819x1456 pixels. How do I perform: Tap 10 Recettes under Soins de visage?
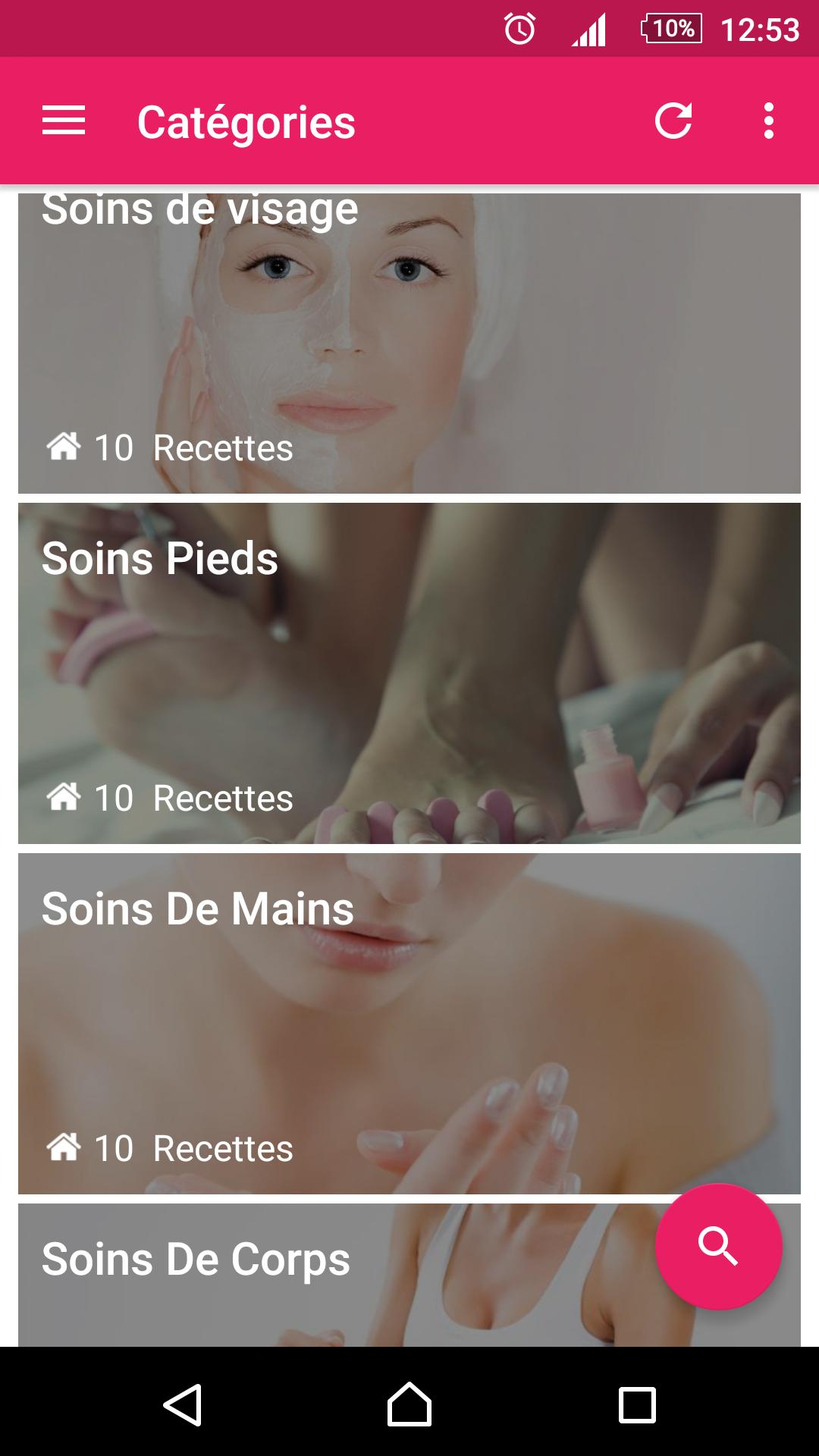point(193,447)
